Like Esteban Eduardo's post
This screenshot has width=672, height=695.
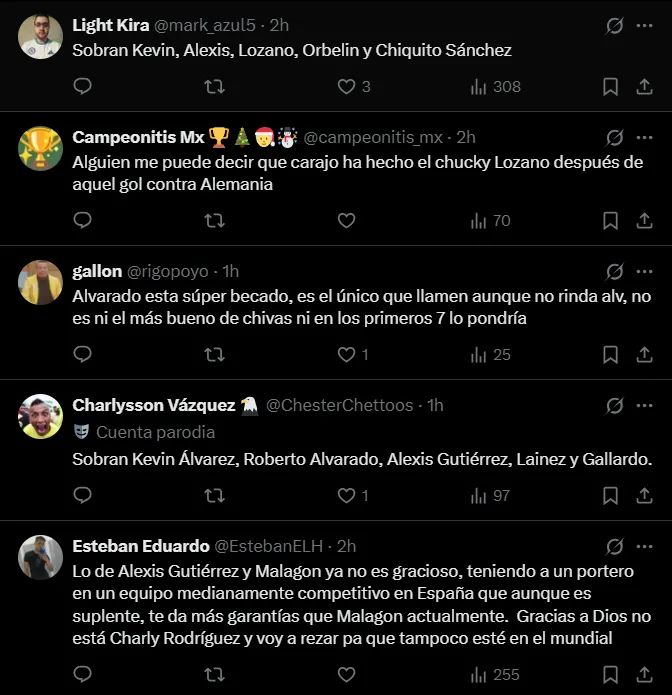(347, 675)
